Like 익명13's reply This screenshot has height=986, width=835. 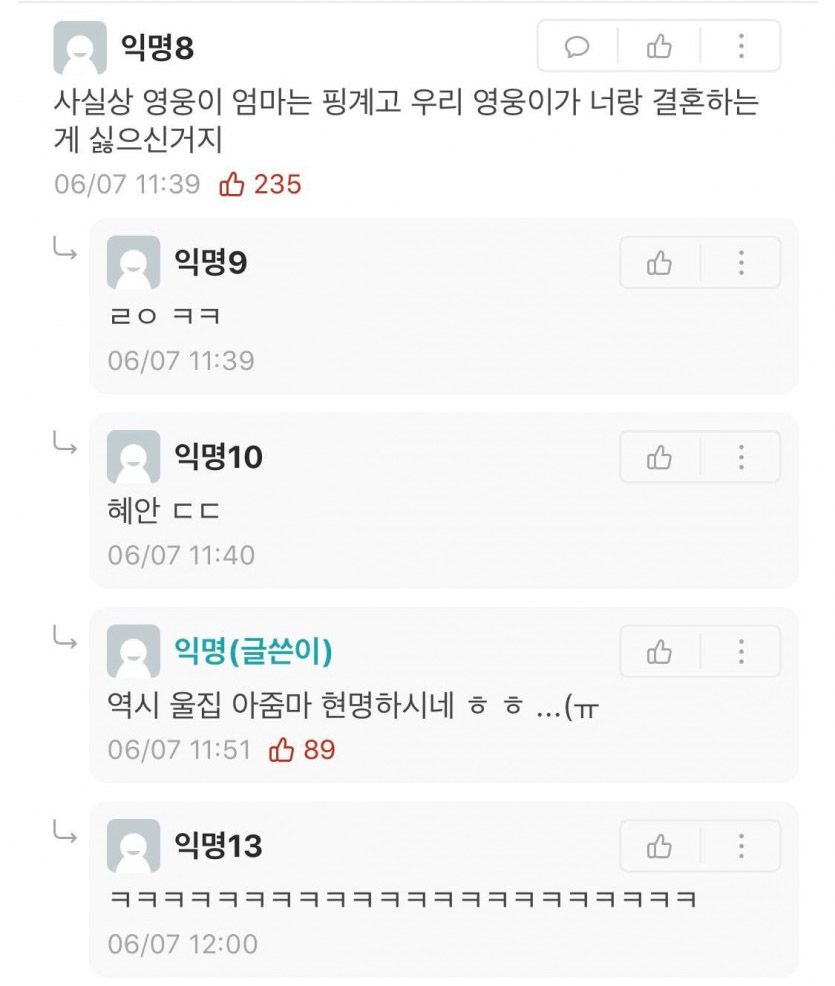click(659, 846)
